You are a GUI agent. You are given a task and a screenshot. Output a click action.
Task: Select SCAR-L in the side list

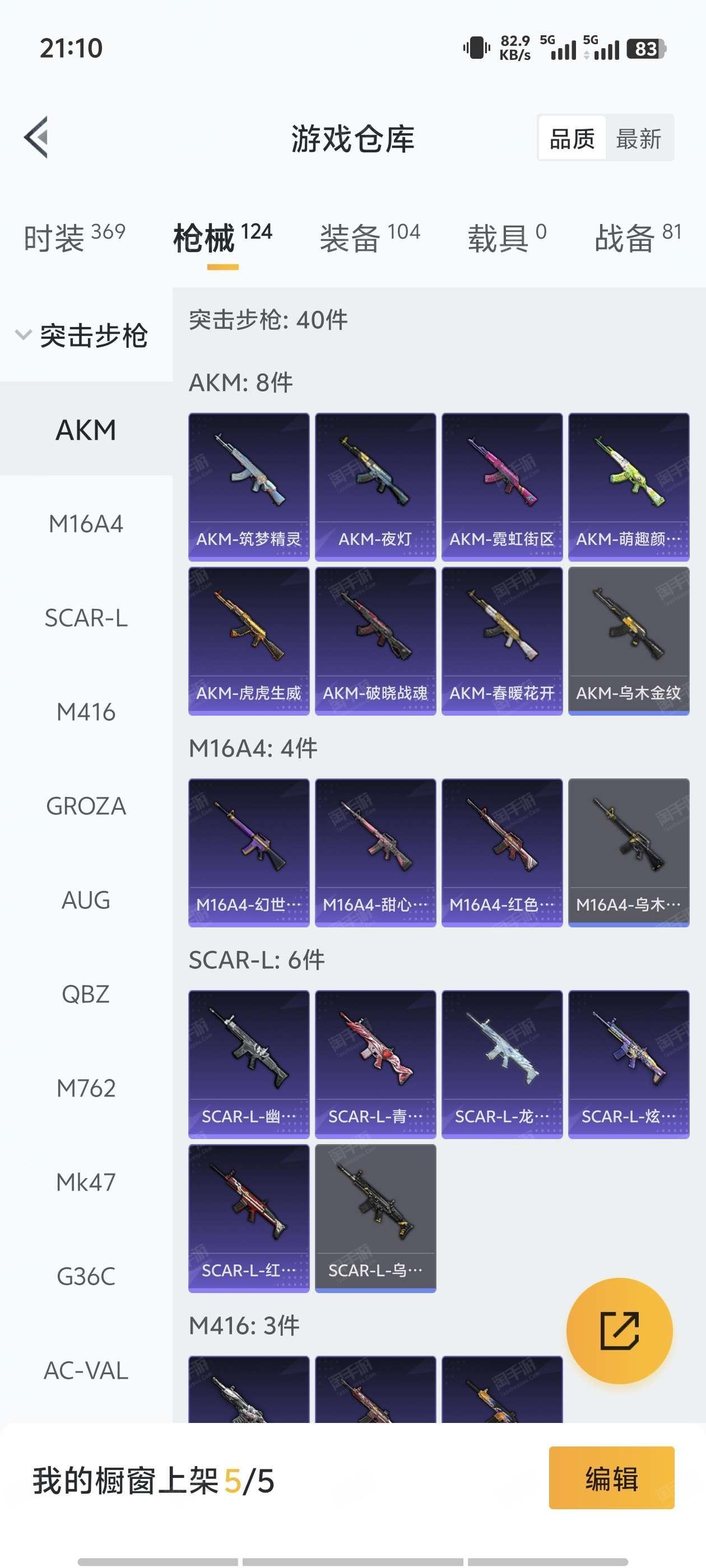(x=86, y=618)
